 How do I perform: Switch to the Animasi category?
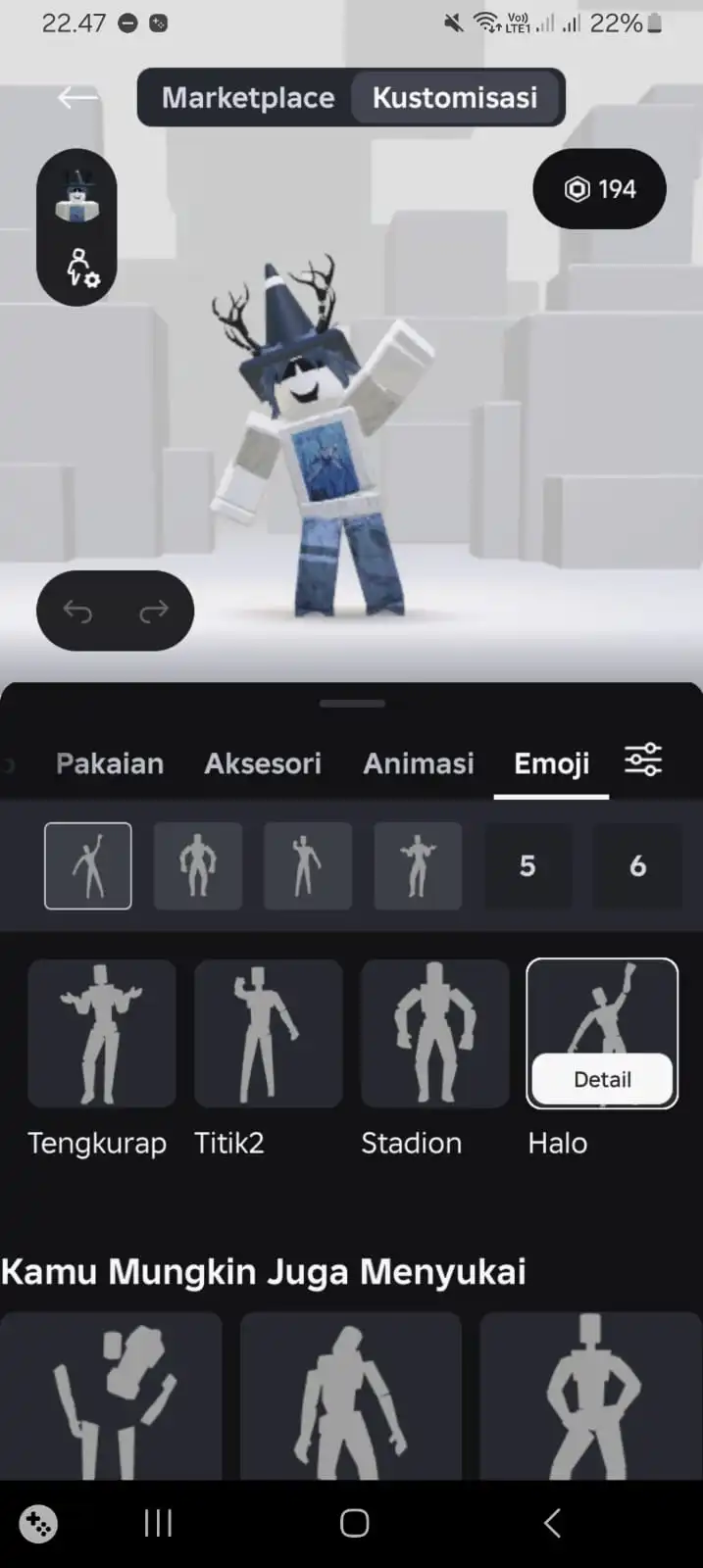coord(419,763)
